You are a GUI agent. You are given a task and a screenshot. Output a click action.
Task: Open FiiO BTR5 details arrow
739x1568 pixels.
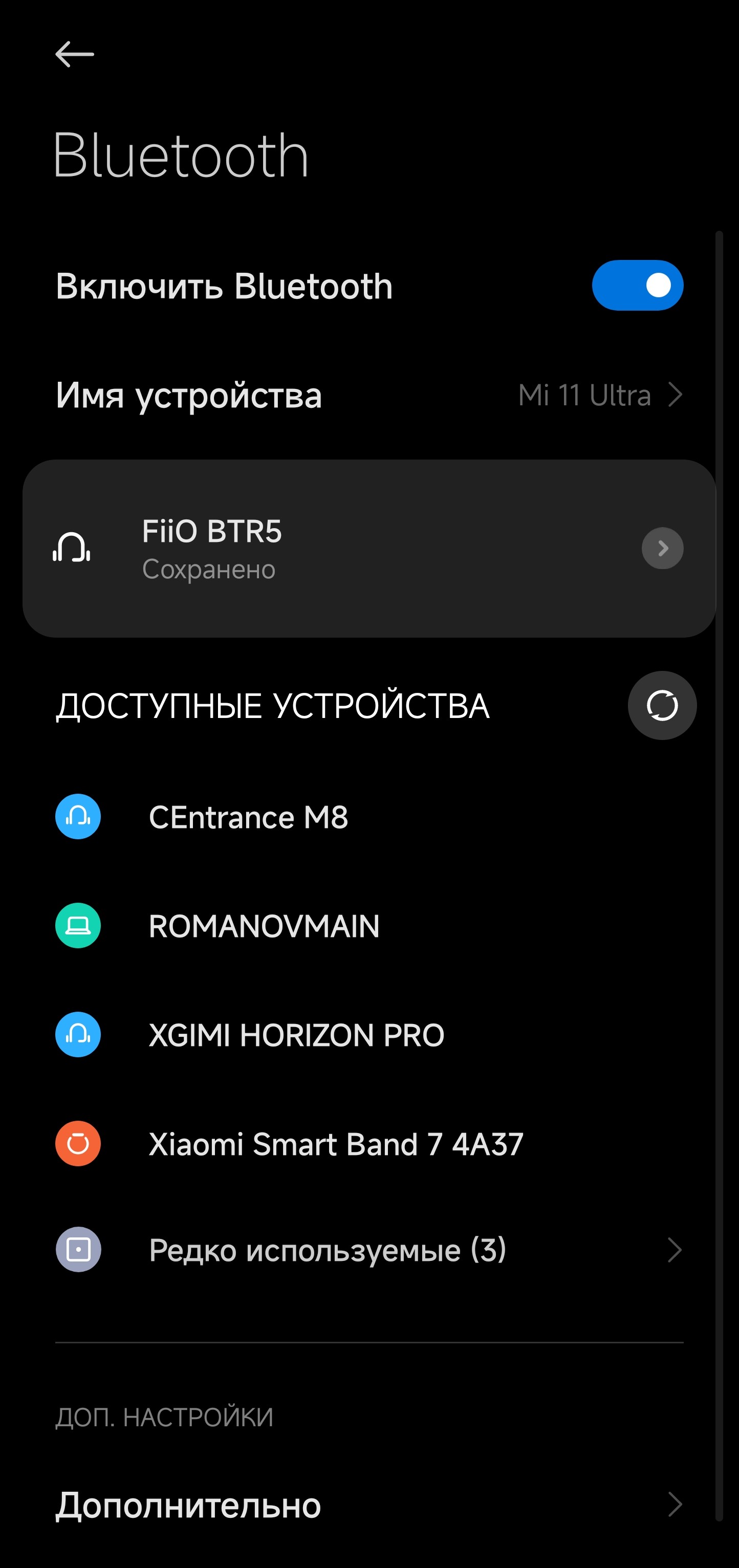(x=662, y=549)
